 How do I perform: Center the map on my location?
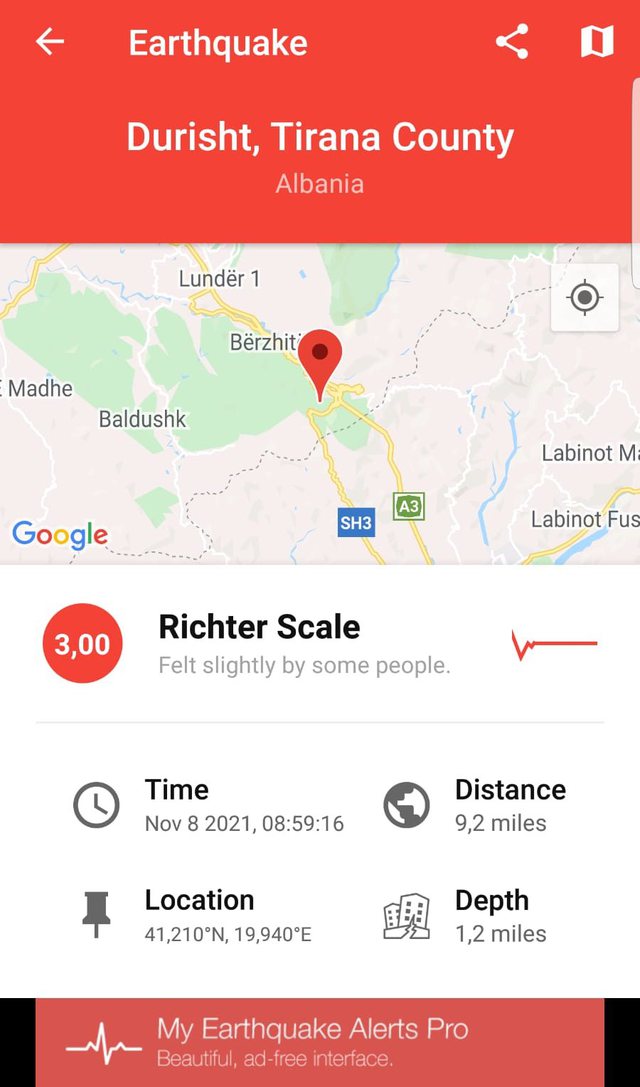point(584,298)
